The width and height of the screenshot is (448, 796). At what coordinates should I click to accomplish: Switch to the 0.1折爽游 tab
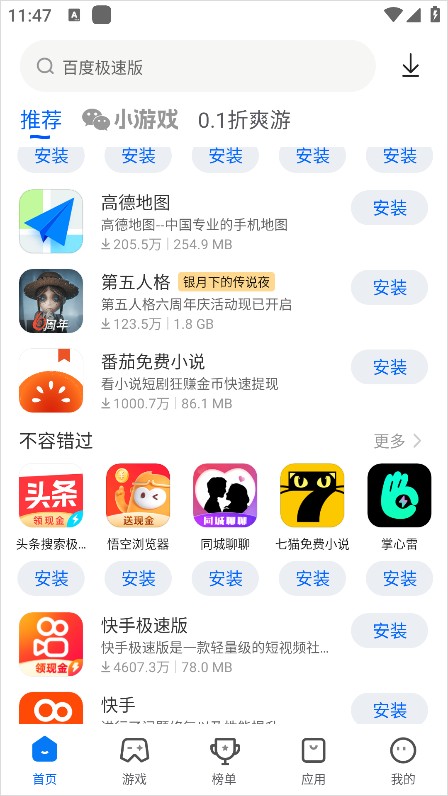point(244,120)
